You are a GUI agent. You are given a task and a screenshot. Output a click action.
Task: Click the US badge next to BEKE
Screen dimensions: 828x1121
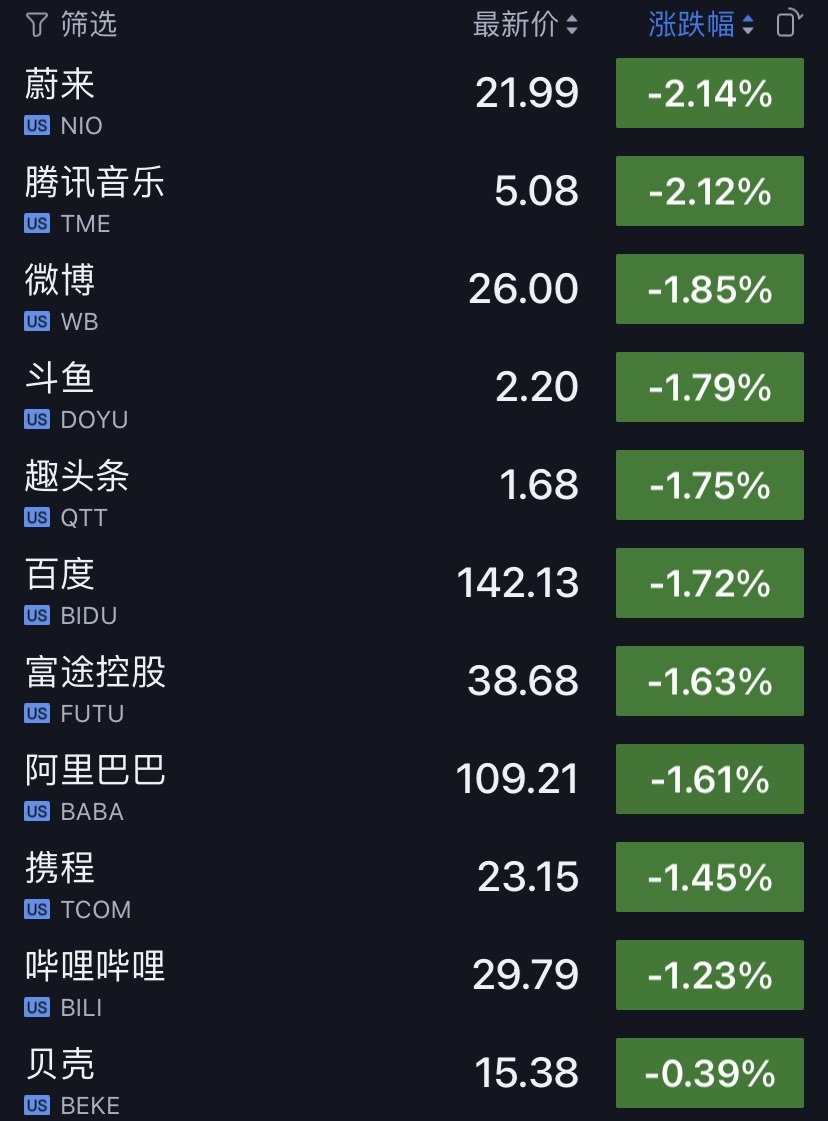[x=36, y=1106]
